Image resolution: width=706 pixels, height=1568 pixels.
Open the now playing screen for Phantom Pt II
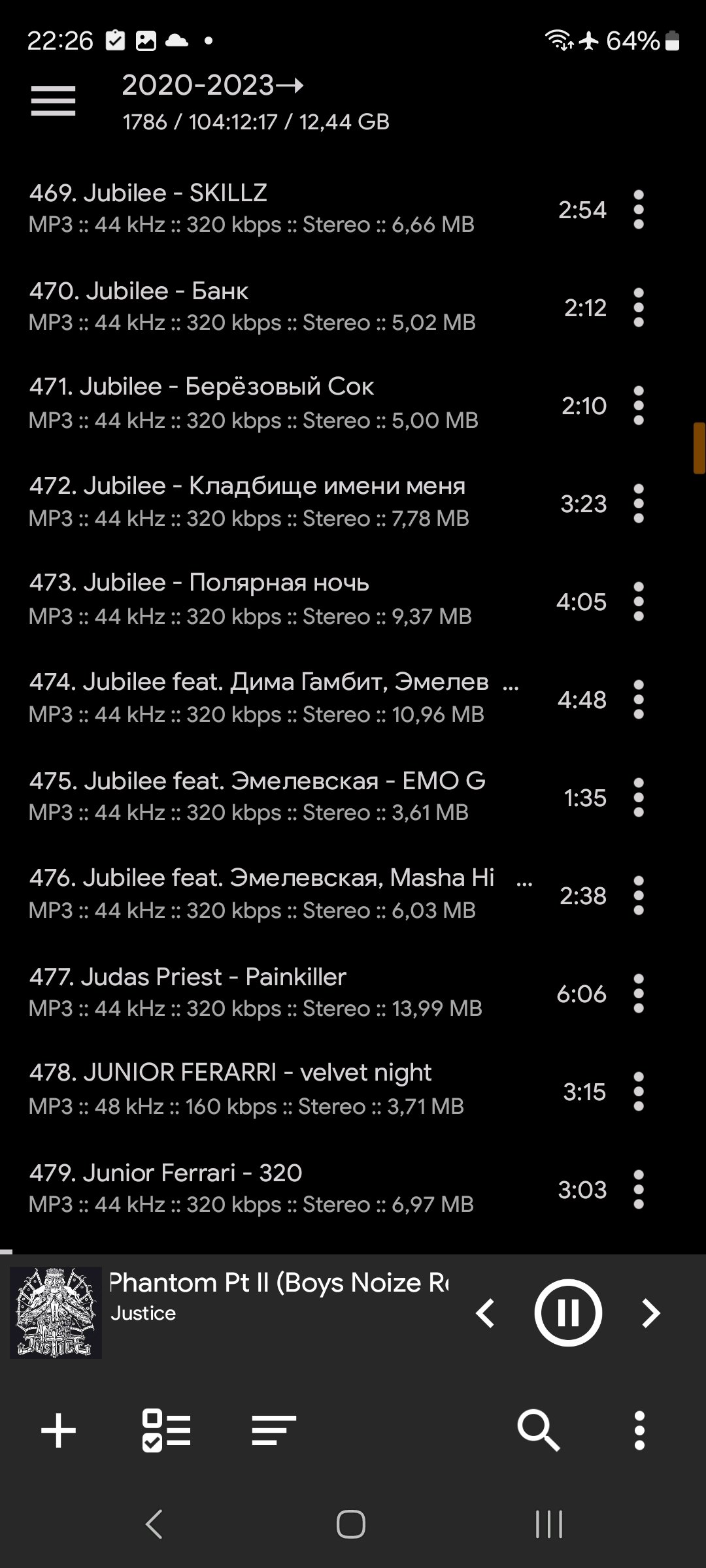pos(278,1297)
